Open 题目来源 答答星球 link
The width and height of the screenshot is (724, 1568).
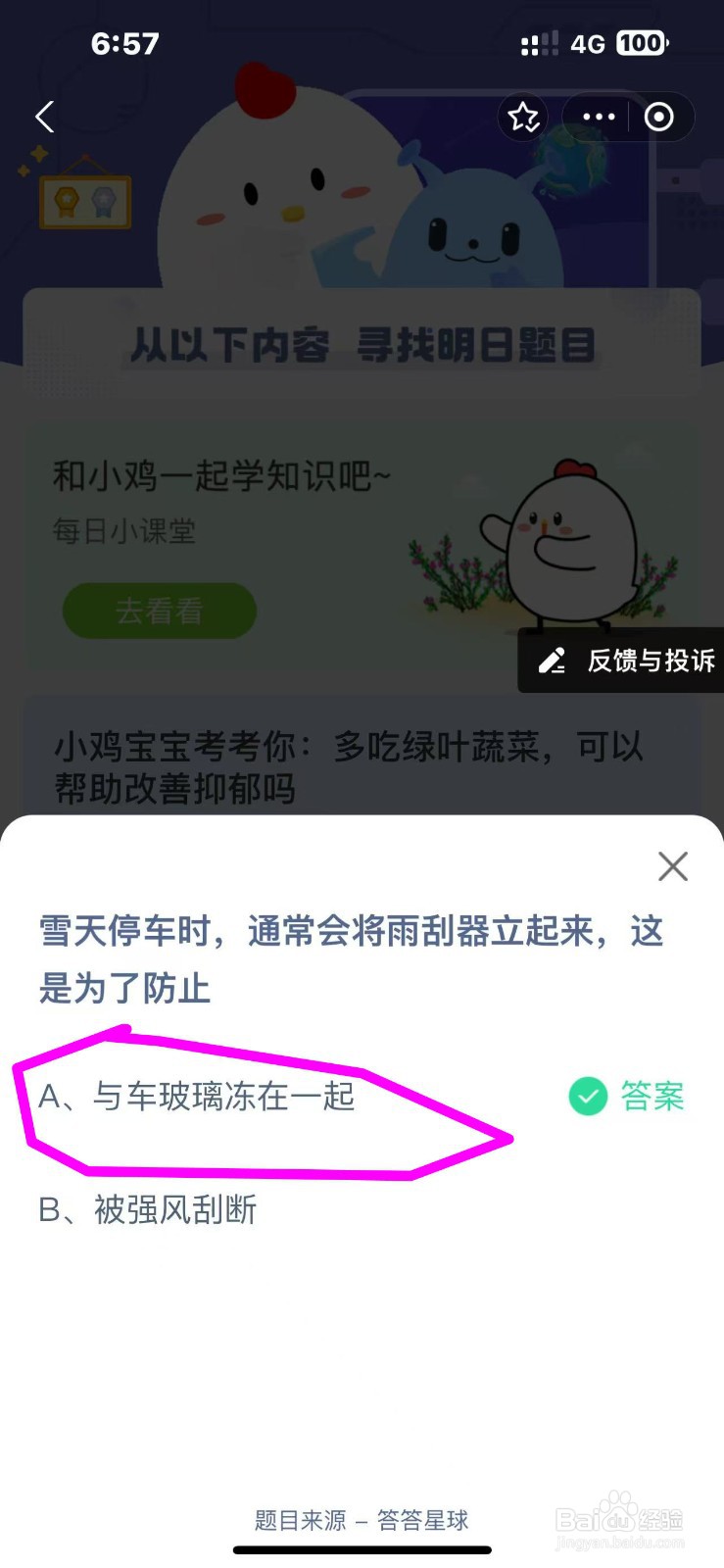pyautogui.click(x=362, y=1520)
